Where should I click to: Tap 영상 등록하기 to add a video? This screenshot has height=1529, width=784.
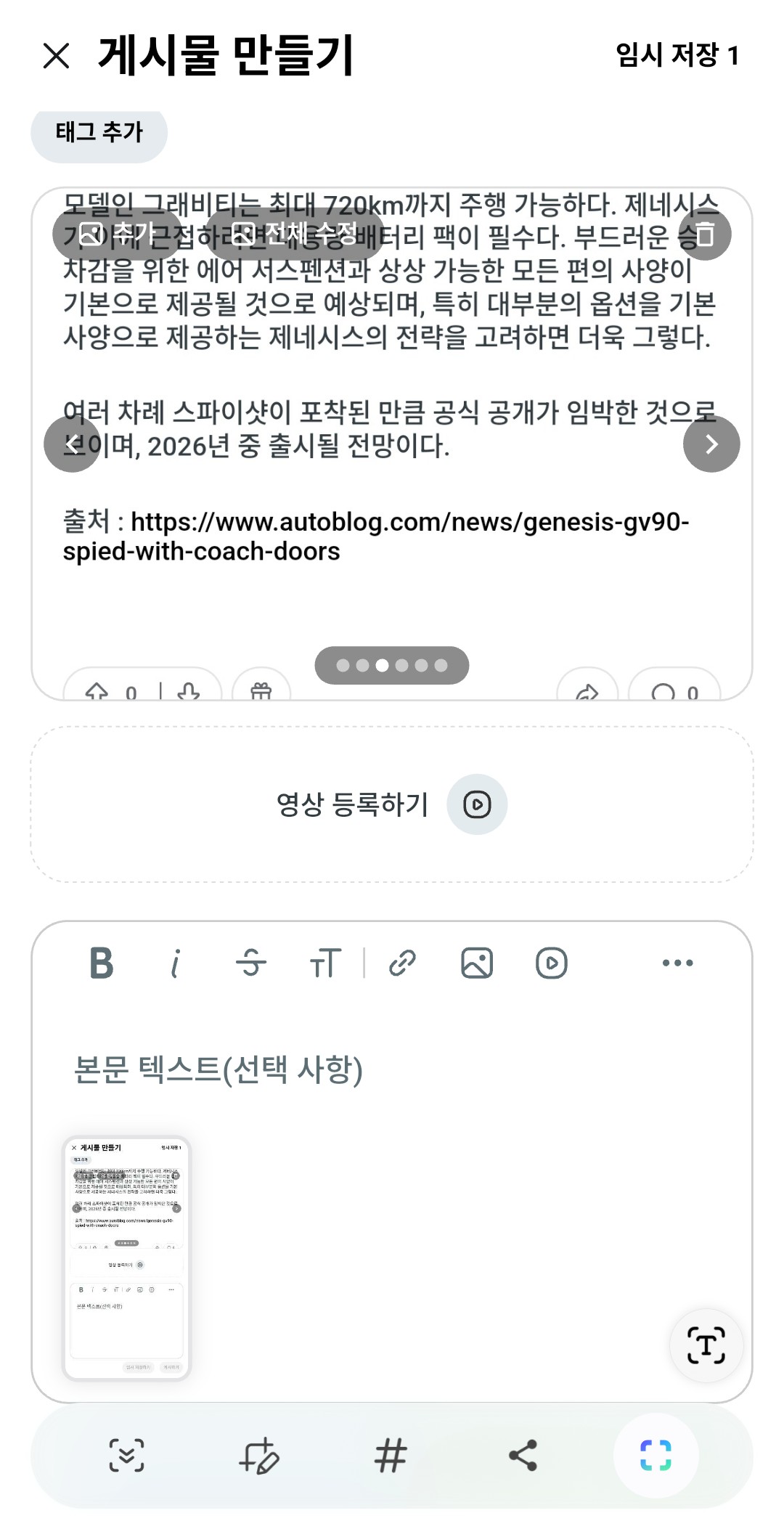pos(391,804)
